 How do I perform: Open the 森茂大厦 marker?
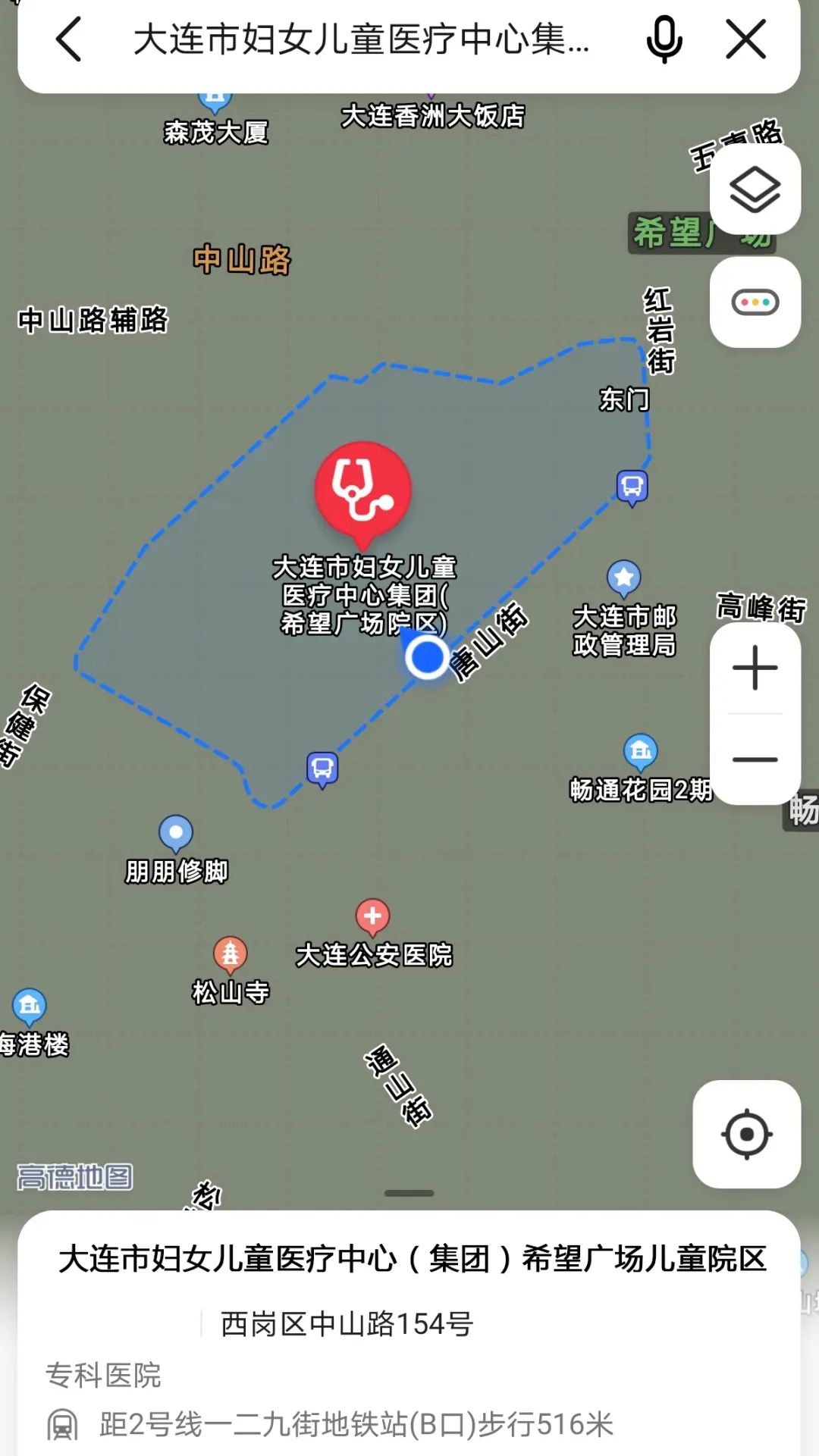click(215, 99)
